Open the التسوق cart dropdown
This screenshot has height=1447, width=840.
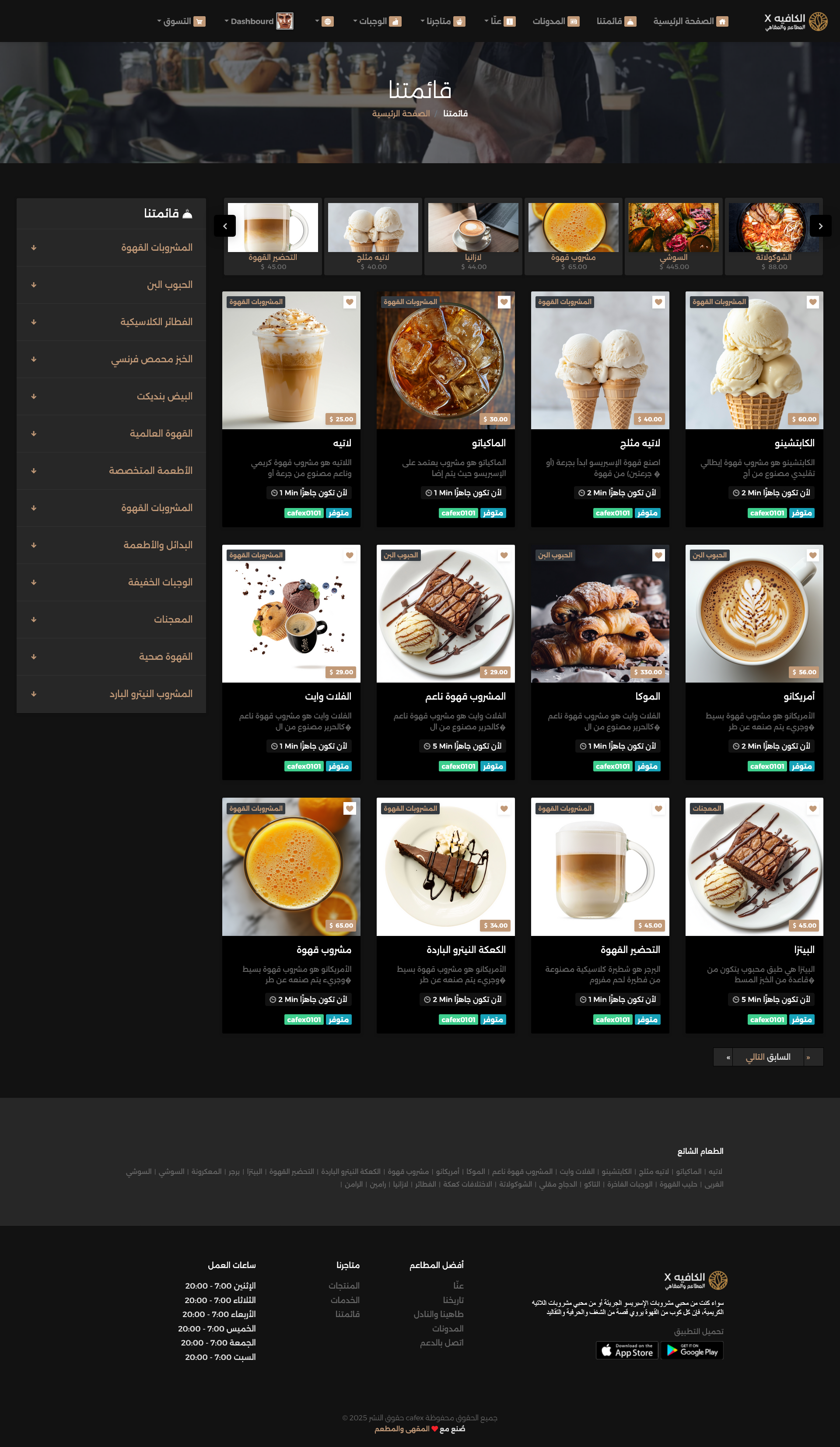click(181, 21)
